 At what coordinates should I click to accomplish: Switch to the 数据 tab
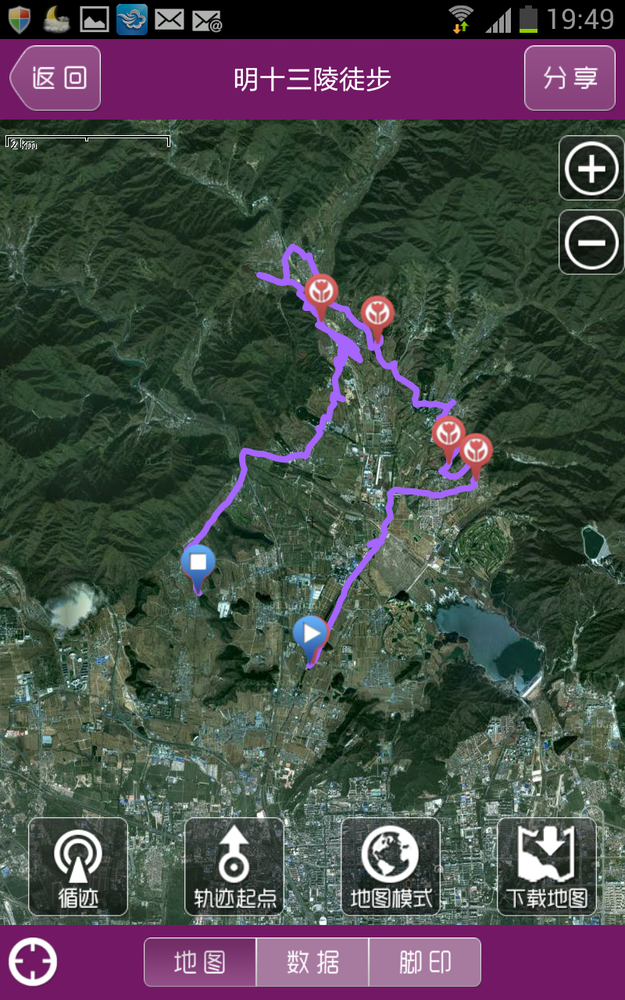pos(312,962)
